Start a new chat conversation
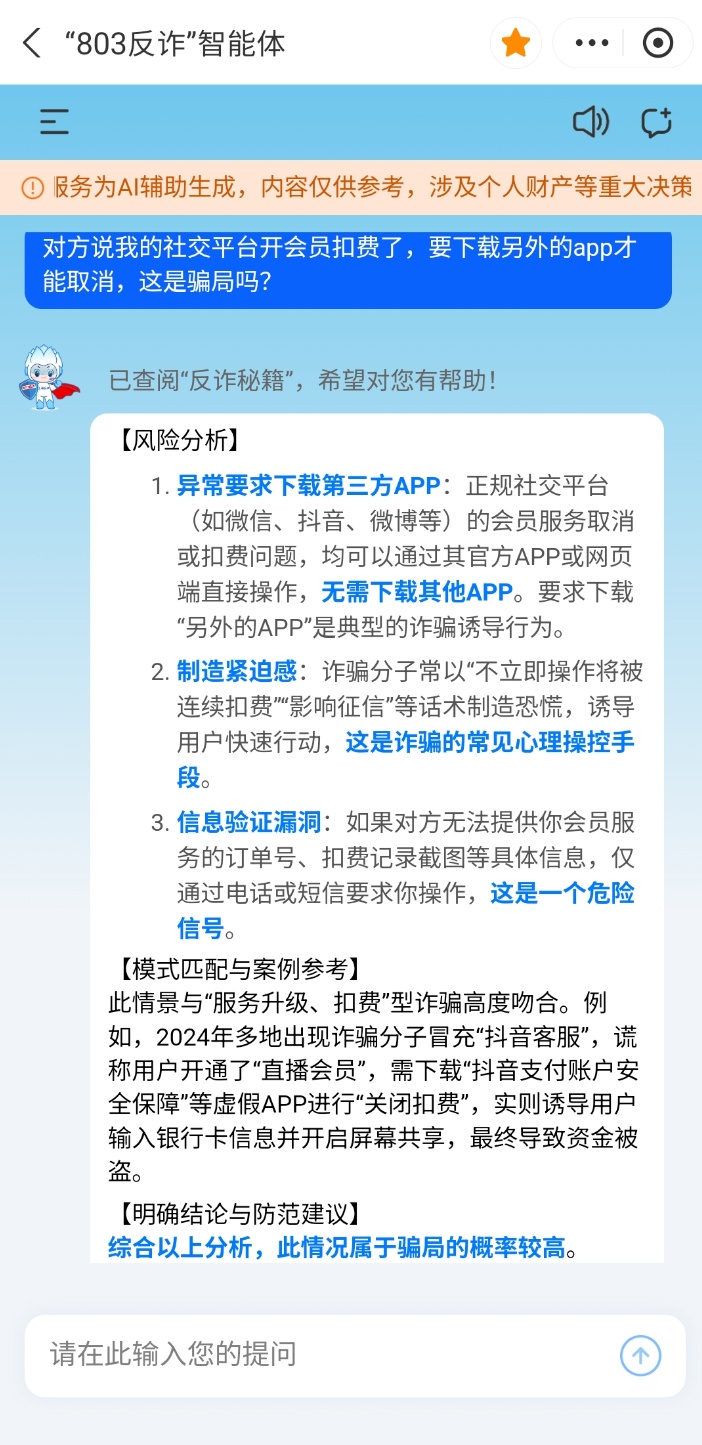Image resolution: width=702 pixels, height=1445 pixels. click(656, 122)
